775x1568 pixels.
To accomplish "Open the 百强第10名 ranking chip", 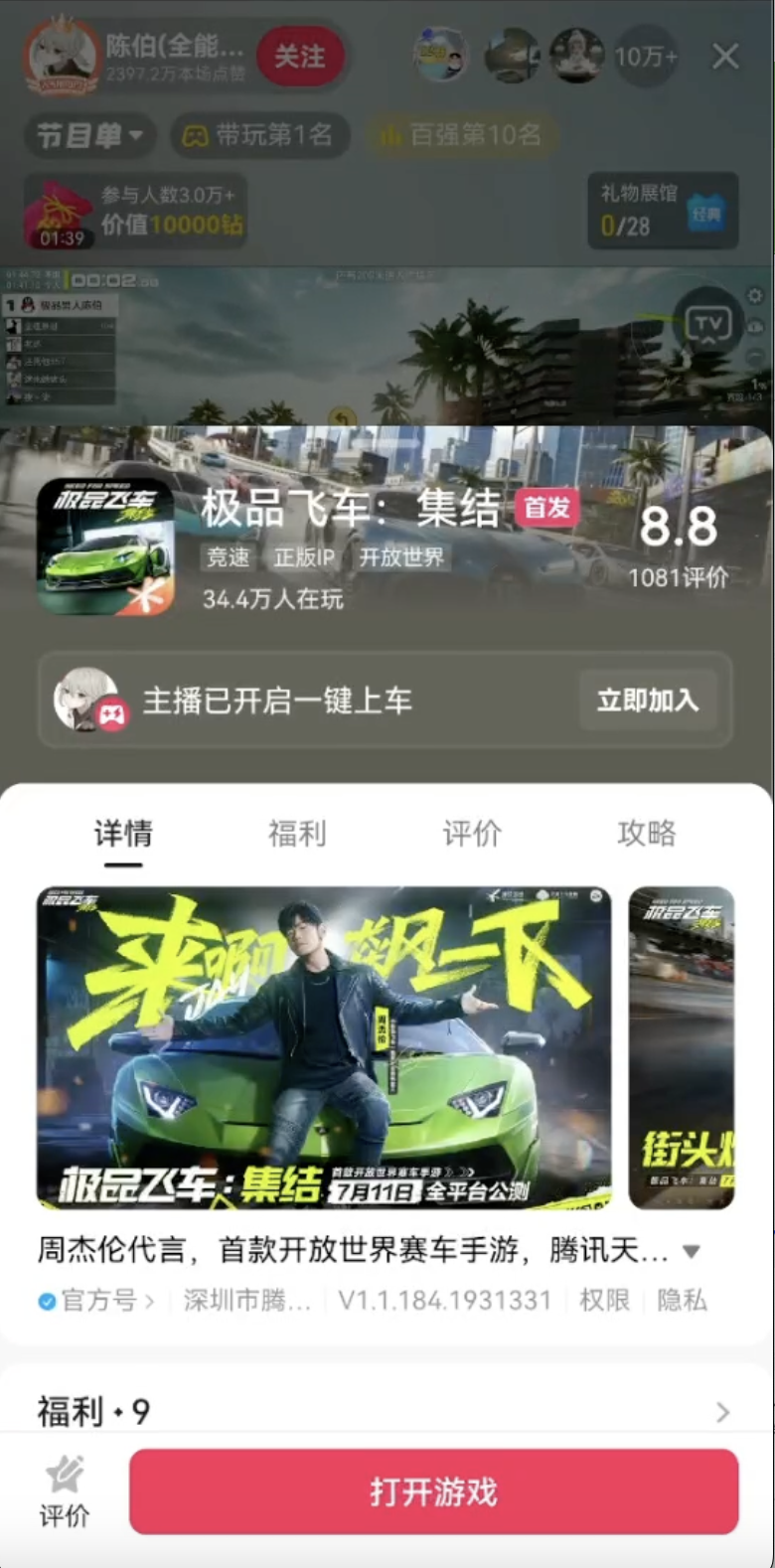I will click(x=462, y=135).
